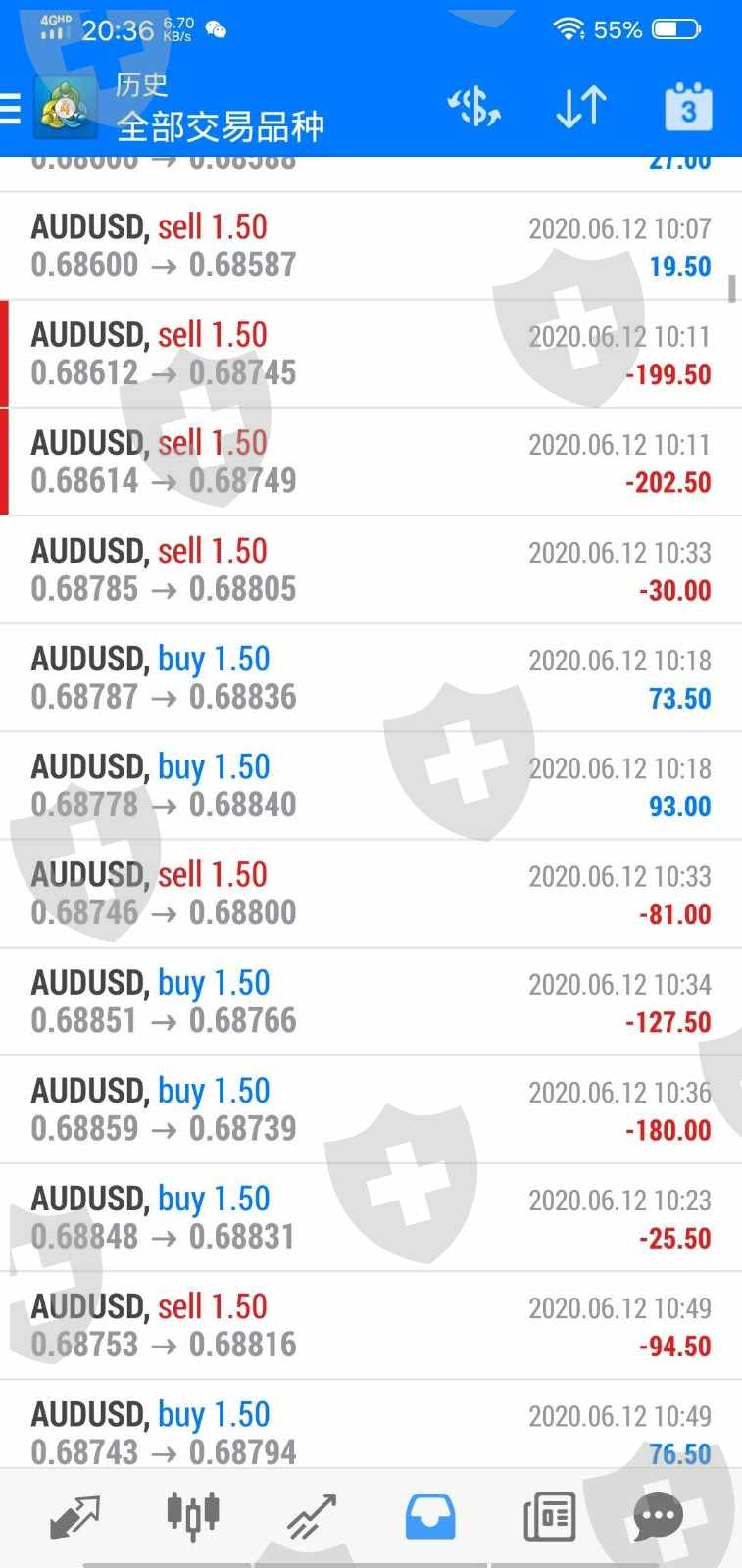Open the AUDUSD sell trade losing 202.50
742x1568 pixels.
[371, 462]
